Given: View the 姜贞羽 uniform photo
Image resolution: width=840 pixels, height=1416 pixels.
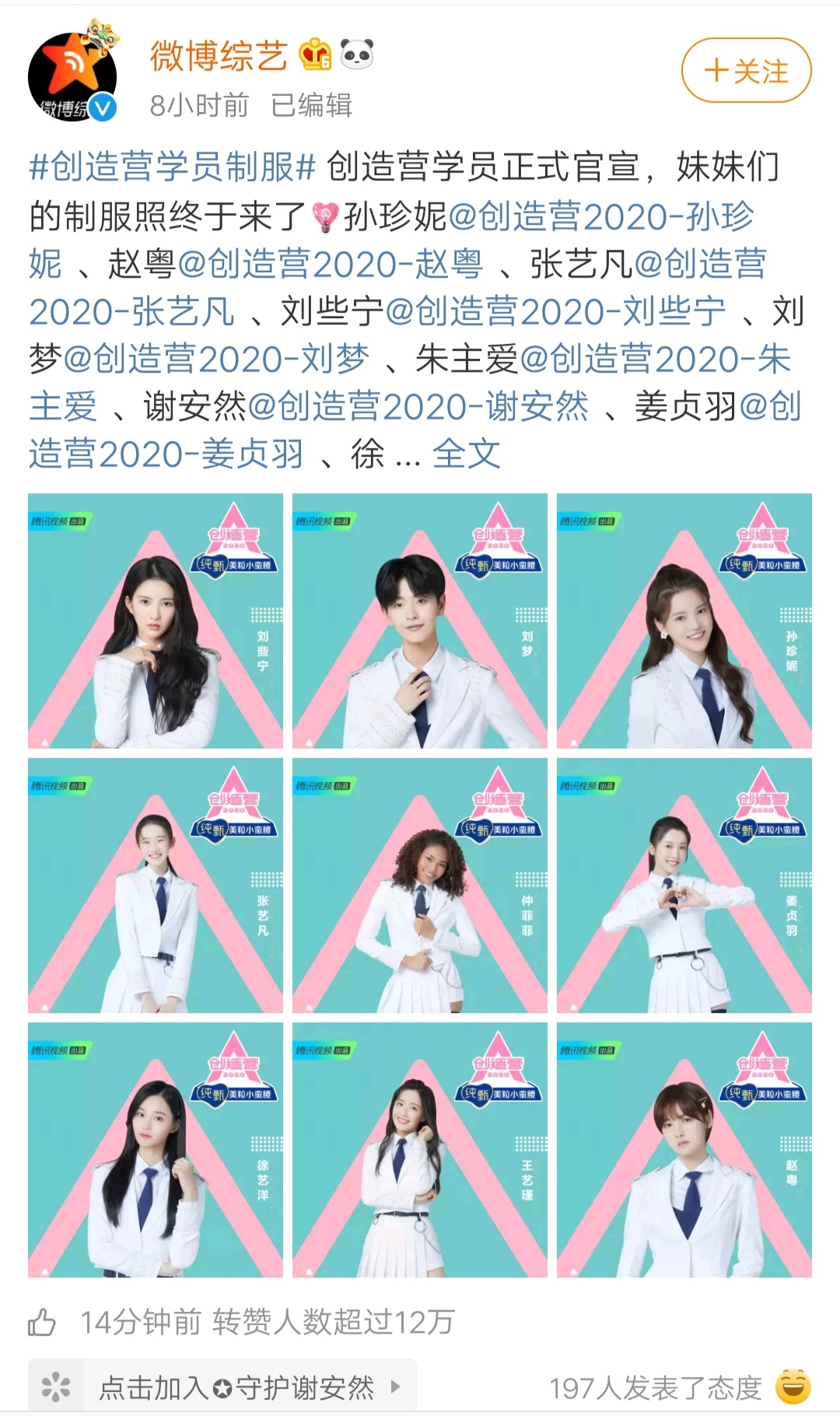Looking at the screenshot, I should pos(684,885).
